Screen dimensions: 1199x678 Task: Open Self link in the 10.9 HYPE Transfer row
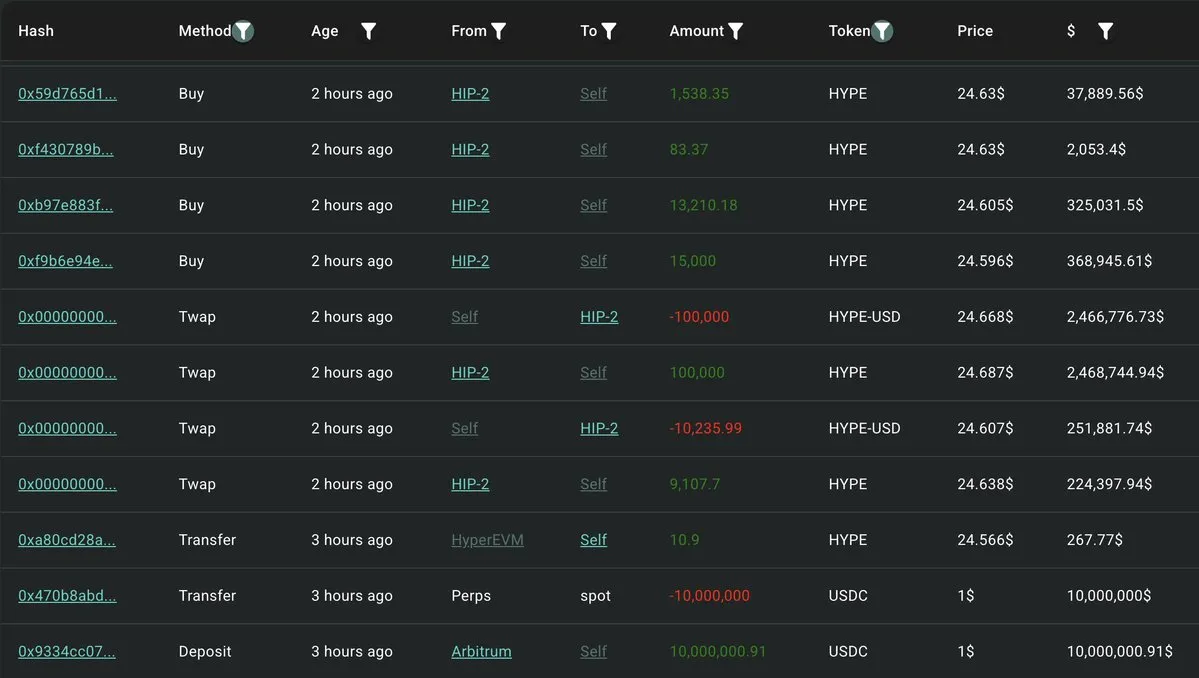(x=593, y=540)
